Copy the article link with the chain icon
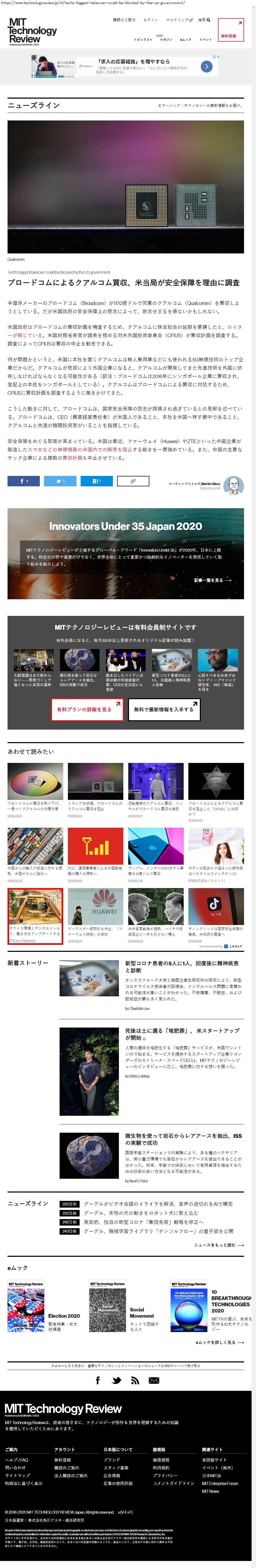The width and height of the screenshot is (256, 1568). tap(133, 481)
